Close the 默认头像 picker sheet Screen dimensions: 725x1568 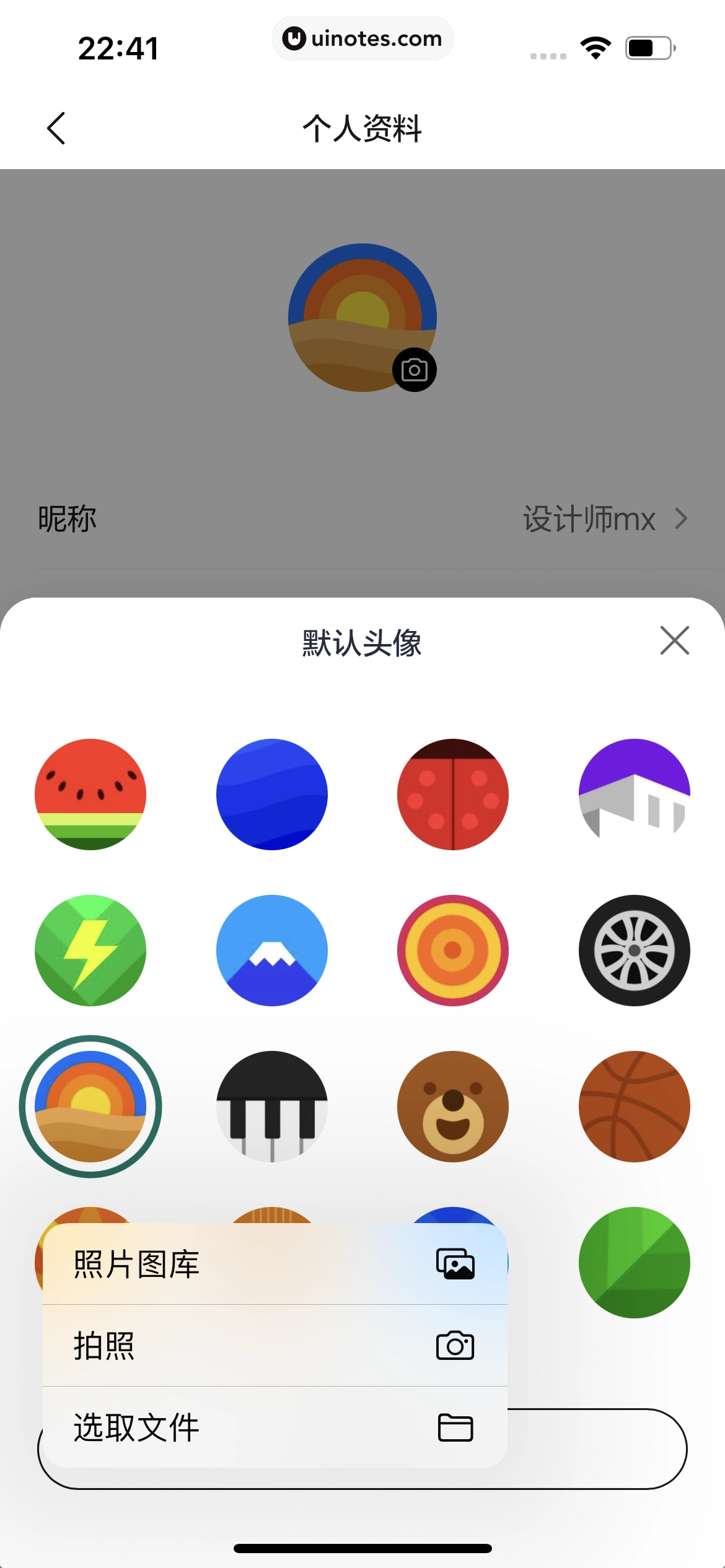click(x=674, y=641)
